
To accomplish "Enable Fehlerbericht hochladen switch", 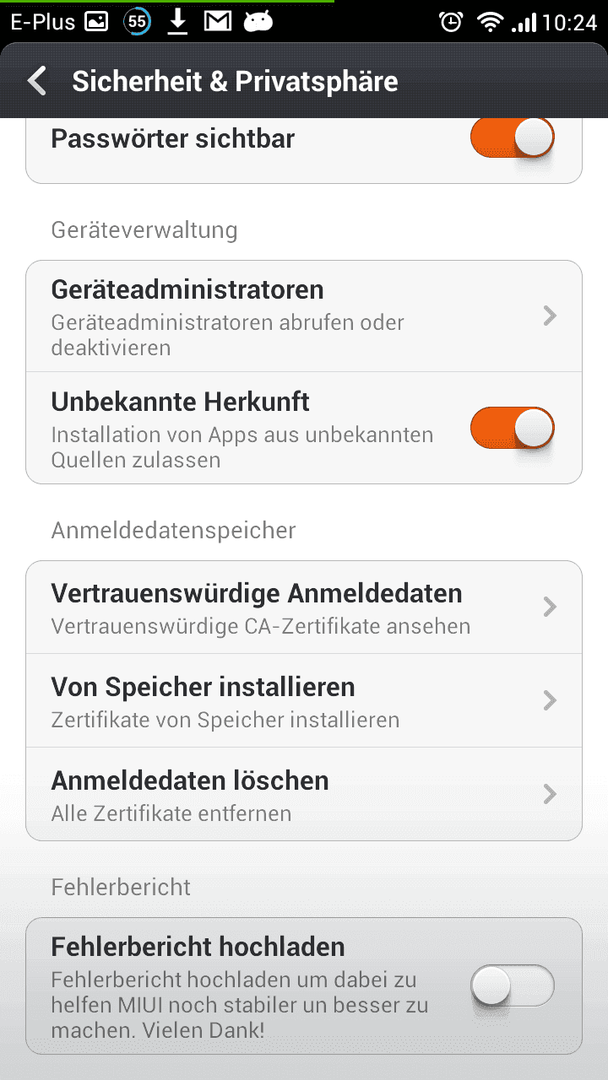I will [512, 986].
